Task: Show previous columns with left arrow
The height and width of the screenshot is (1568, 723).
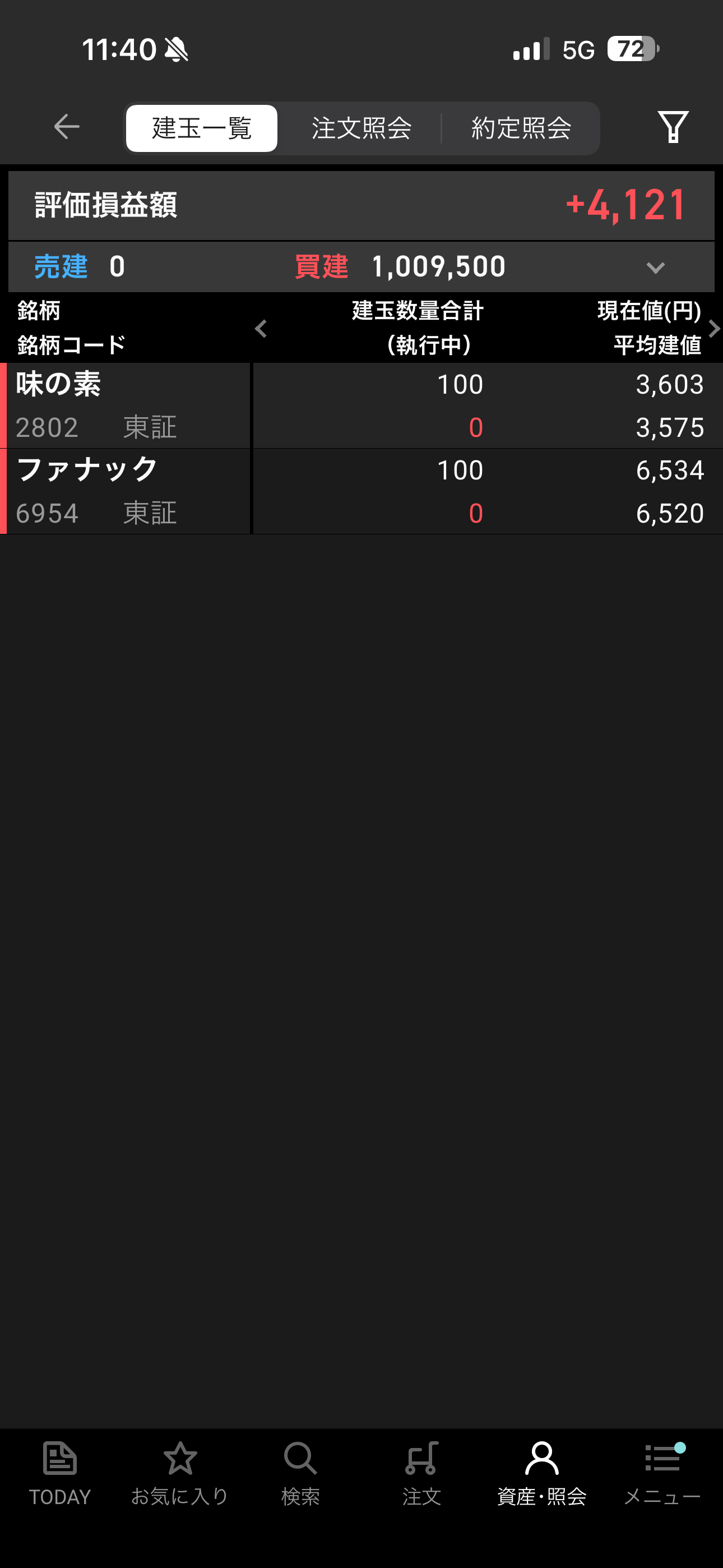Action: pos(261,329)
